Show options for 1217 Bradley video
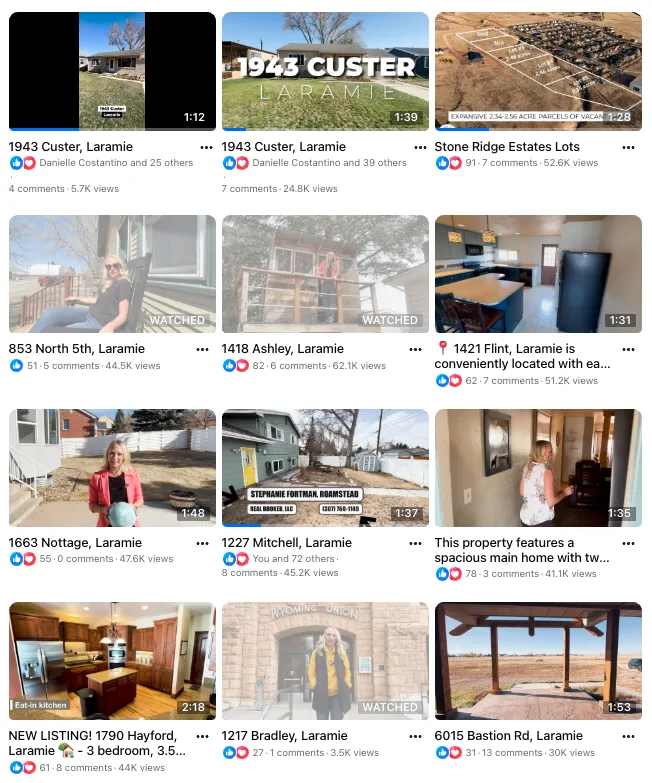The width and height of the screenshot is (652, 783). click(416, 736)
